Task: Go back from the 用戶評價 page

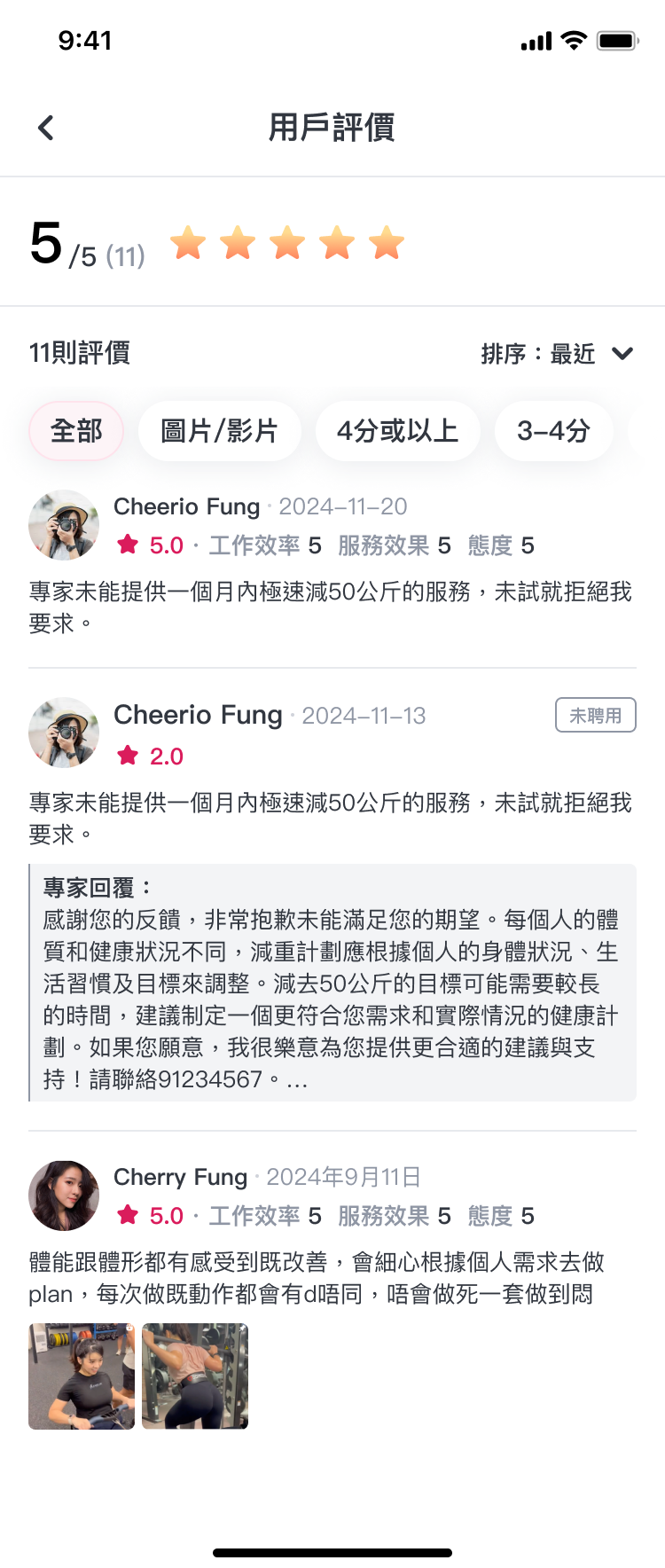Action: point(46,128)
